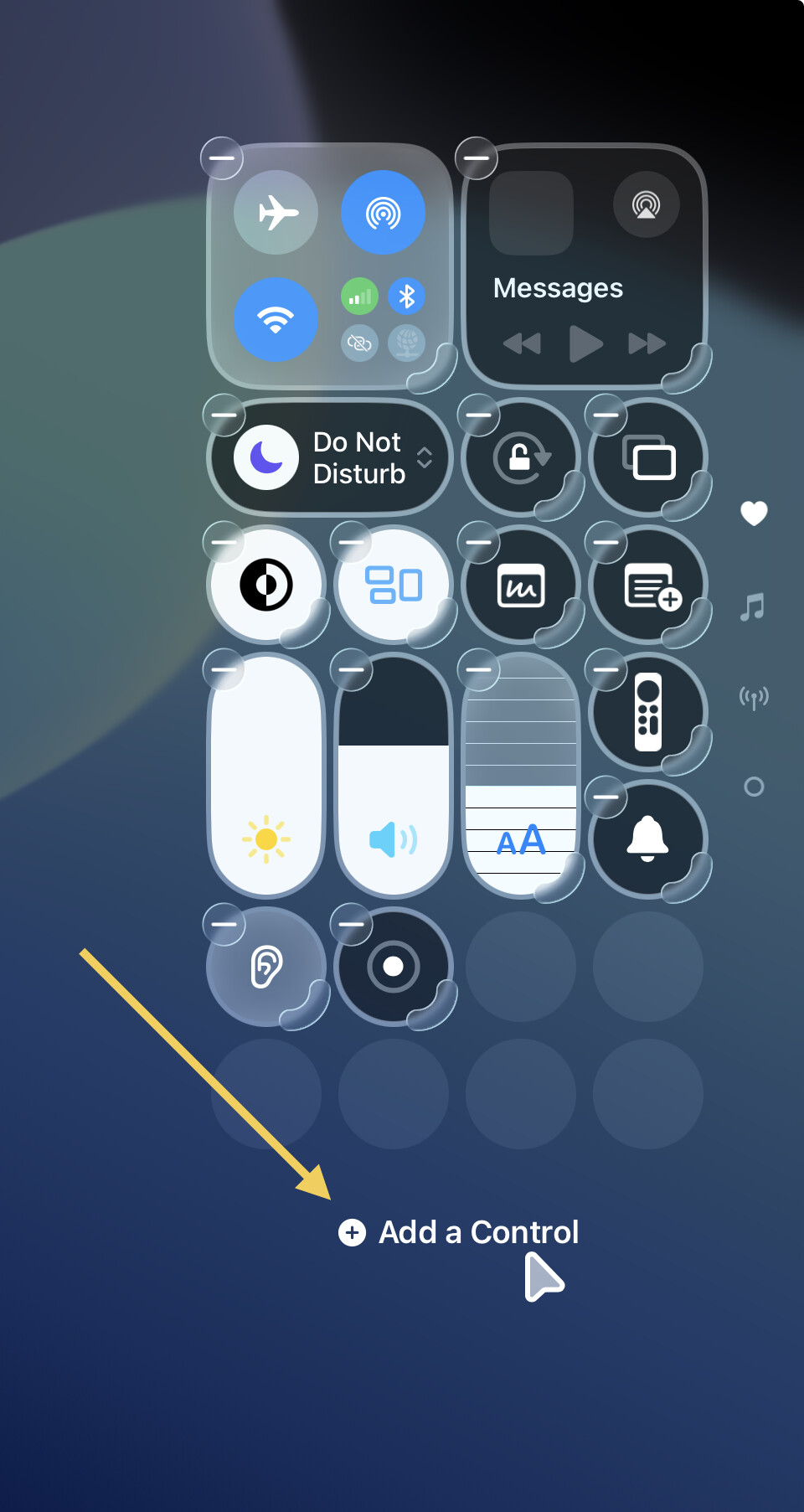Remove the Stage Manager control

point(351,542)
